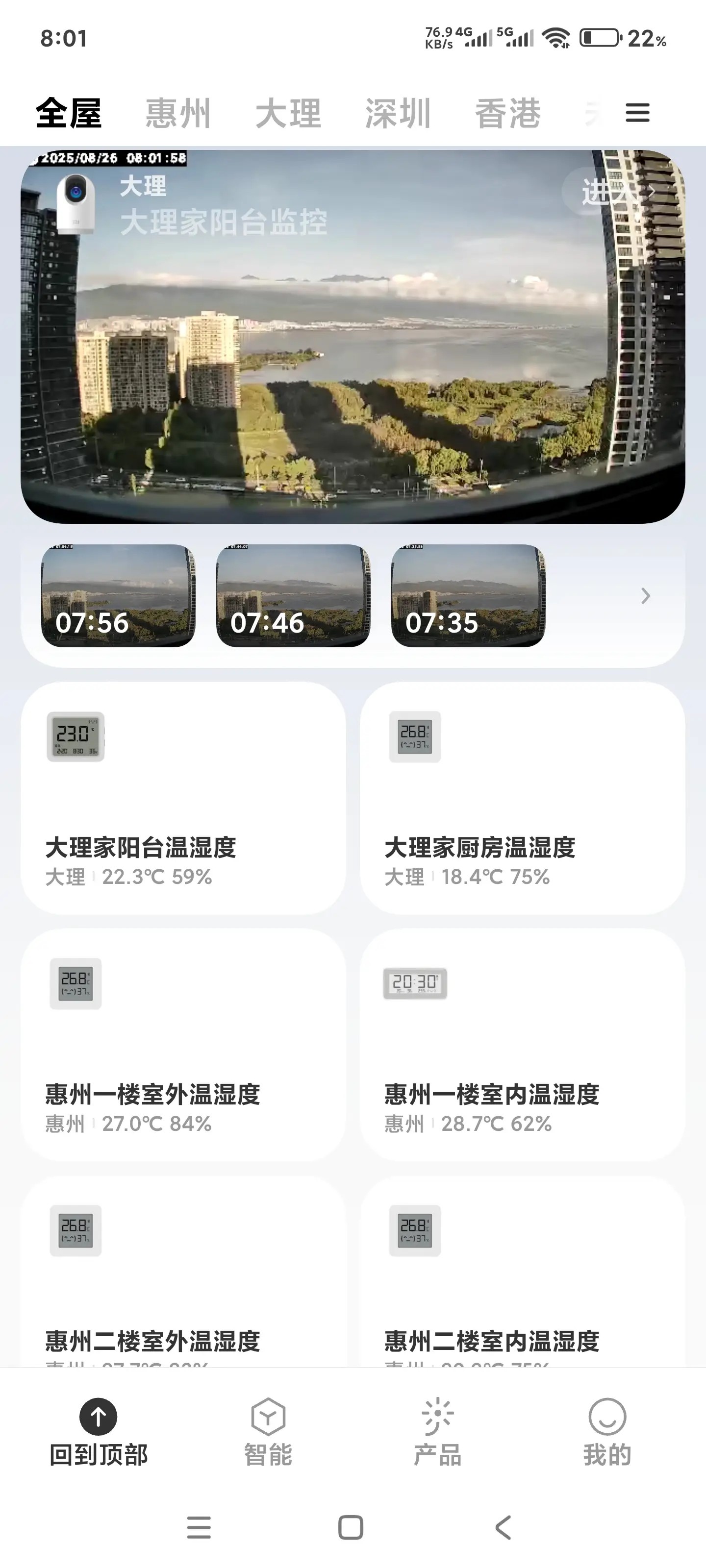The width and height of the screenshot is (706, 1568).
Task: Open 大理家阳台温湿度 sensor card
Action: 183,798
